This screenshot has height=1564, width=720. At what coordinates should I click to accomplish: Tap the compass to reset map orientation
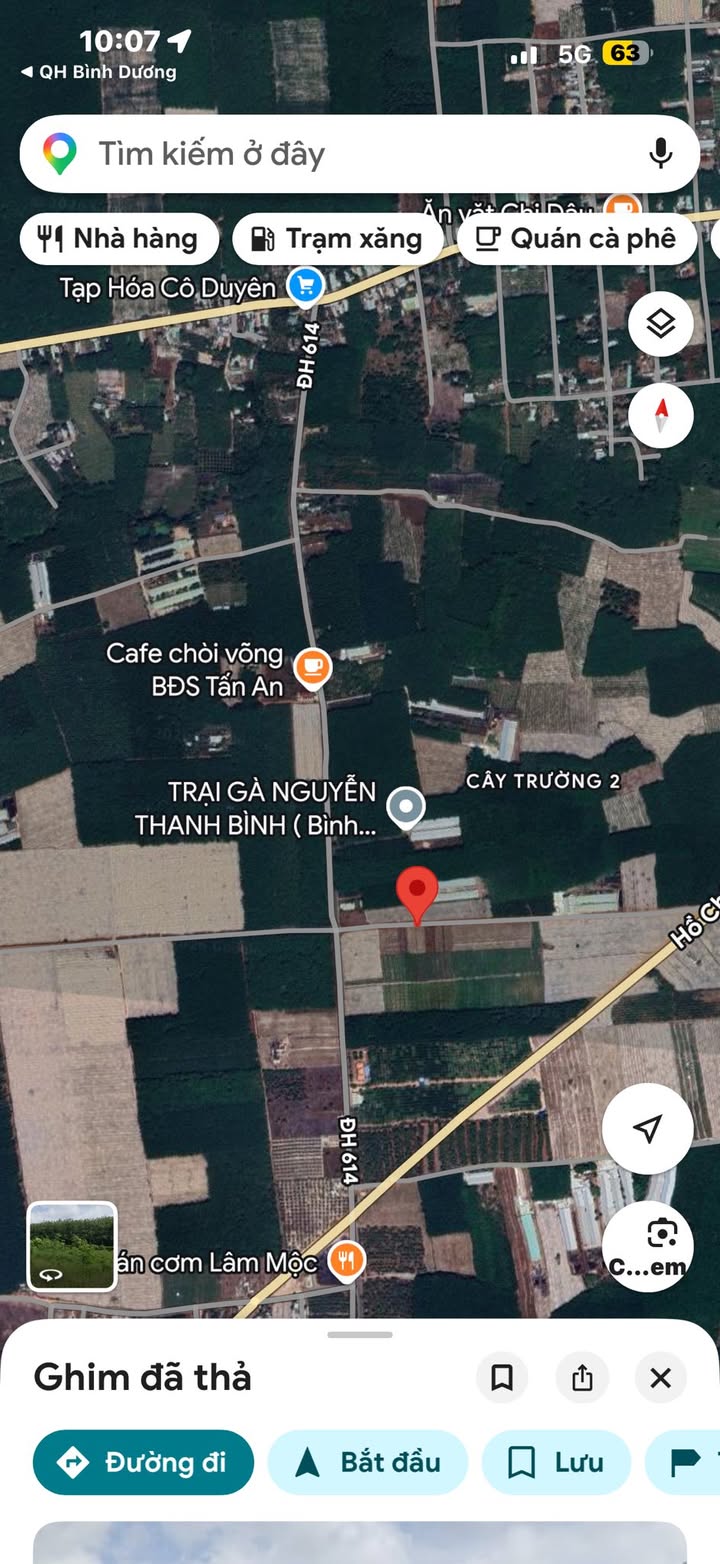[x=661, y=415]
